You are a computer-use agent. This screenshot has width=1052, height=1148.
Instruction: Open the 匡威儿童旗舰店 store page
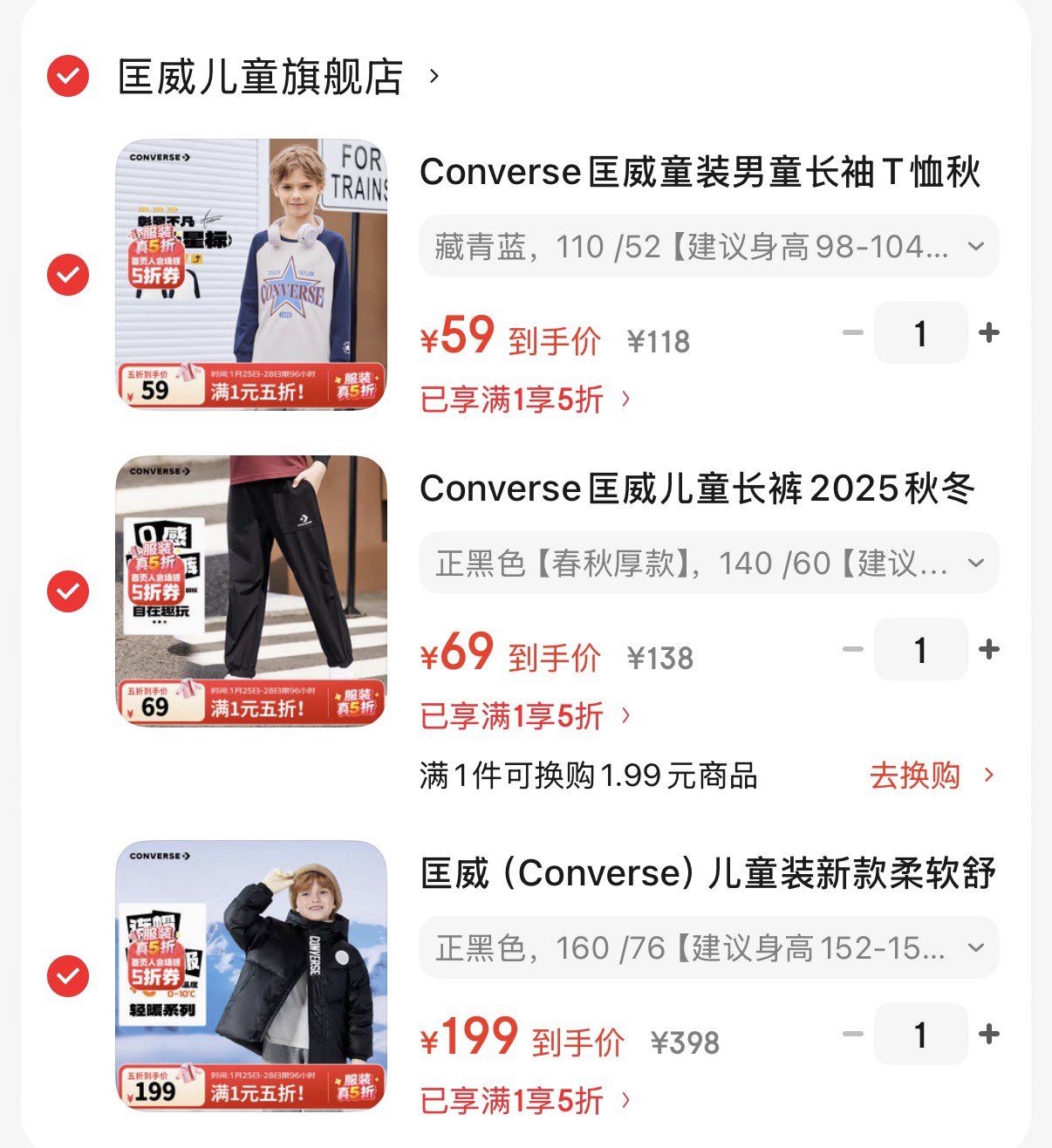(277, 77)
